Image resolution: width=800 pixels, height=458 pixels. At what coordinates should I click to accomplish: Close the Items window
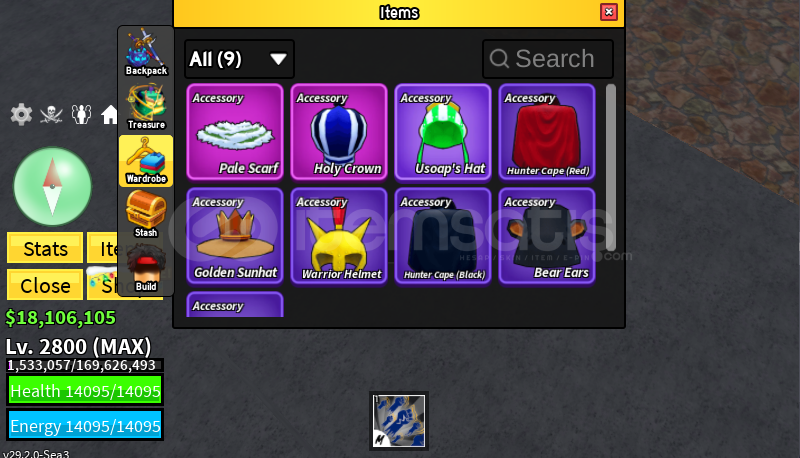coord(608,12)
